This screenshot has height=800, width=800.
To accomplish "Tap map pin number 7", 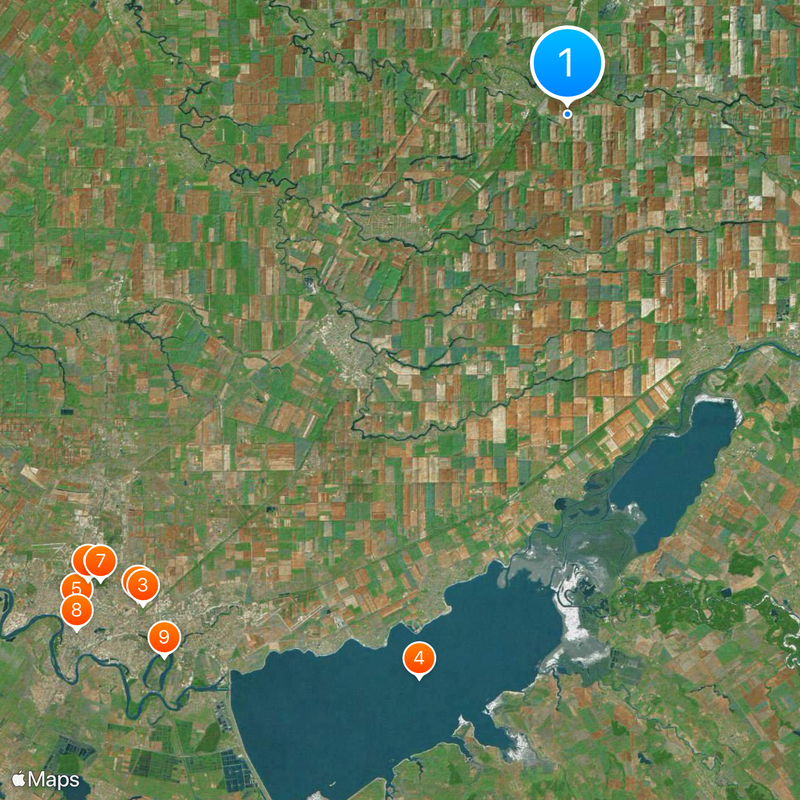I will [101, 562].
